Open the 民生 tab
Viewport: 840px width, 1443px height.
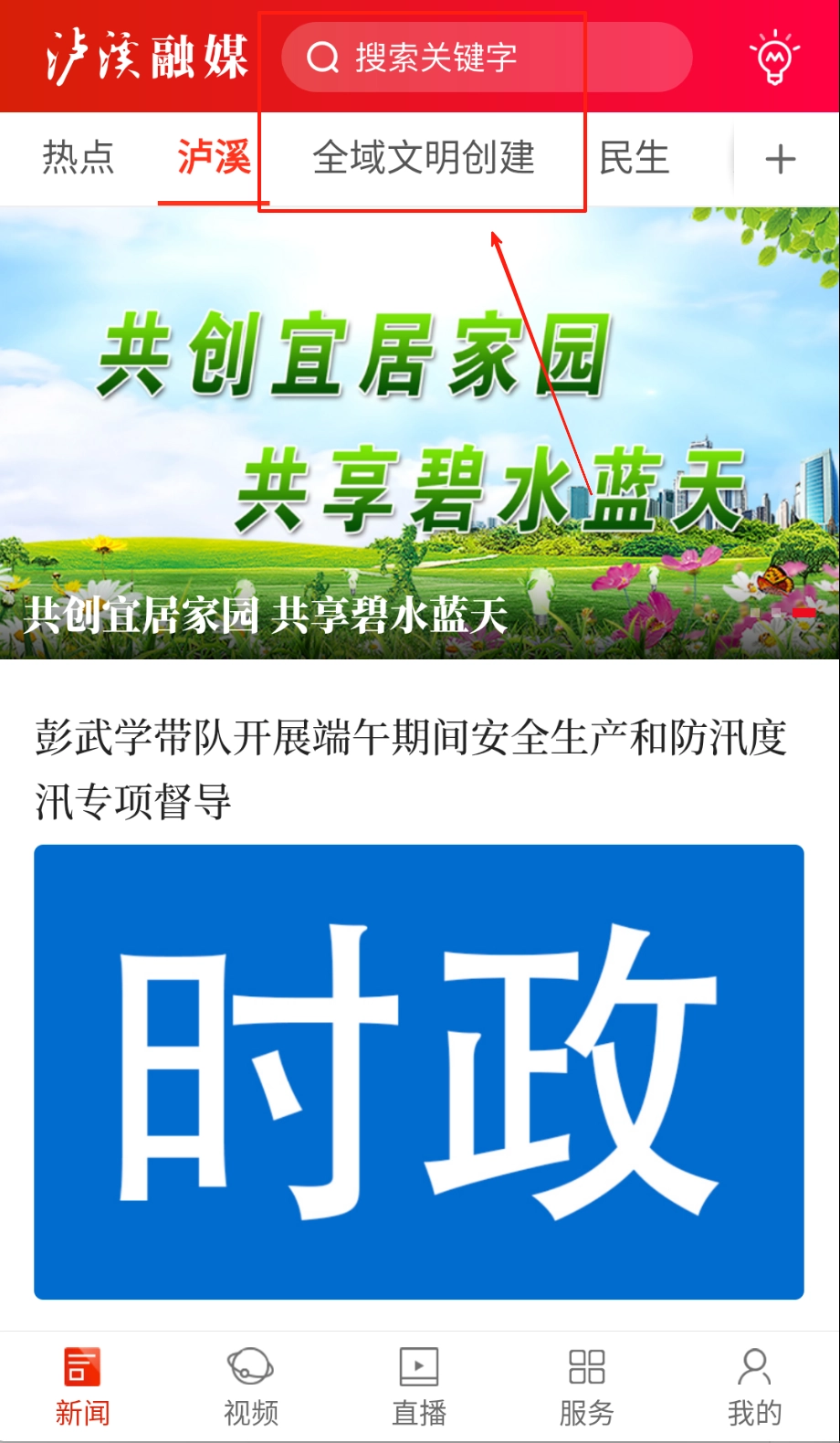click(x=635, y=158)
